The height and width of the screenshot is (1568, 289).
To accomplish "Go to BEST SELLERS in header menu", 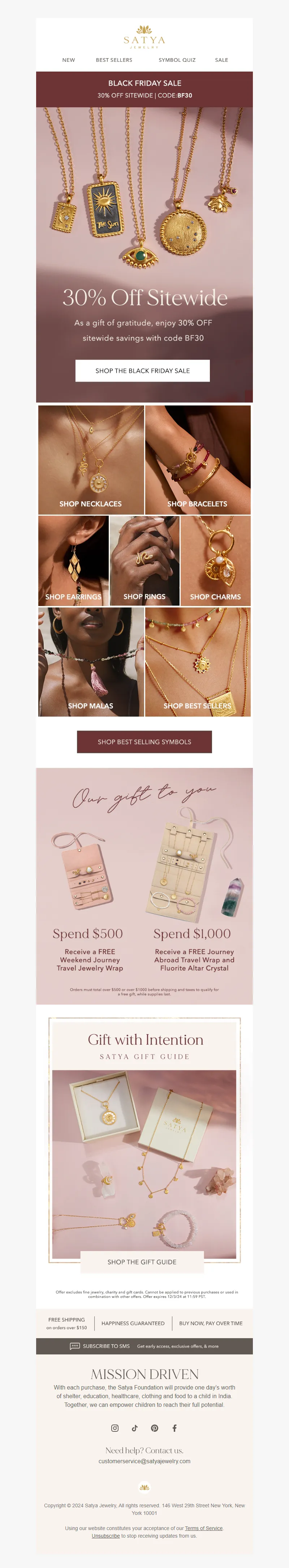I will (114, 60).
